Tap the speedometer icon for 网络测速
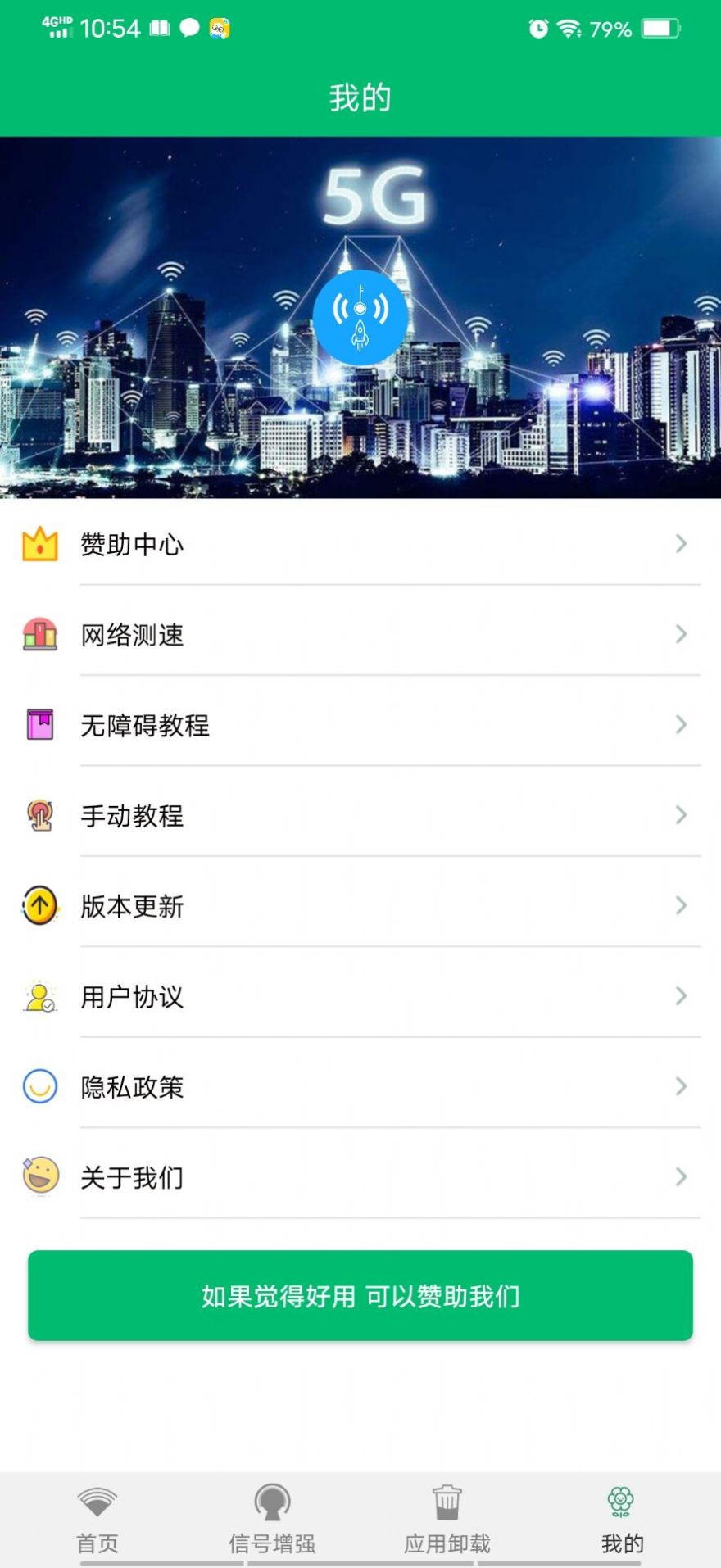Image resolution: width=721 pixels, height=1568 pixels. [x=40, y=633]
